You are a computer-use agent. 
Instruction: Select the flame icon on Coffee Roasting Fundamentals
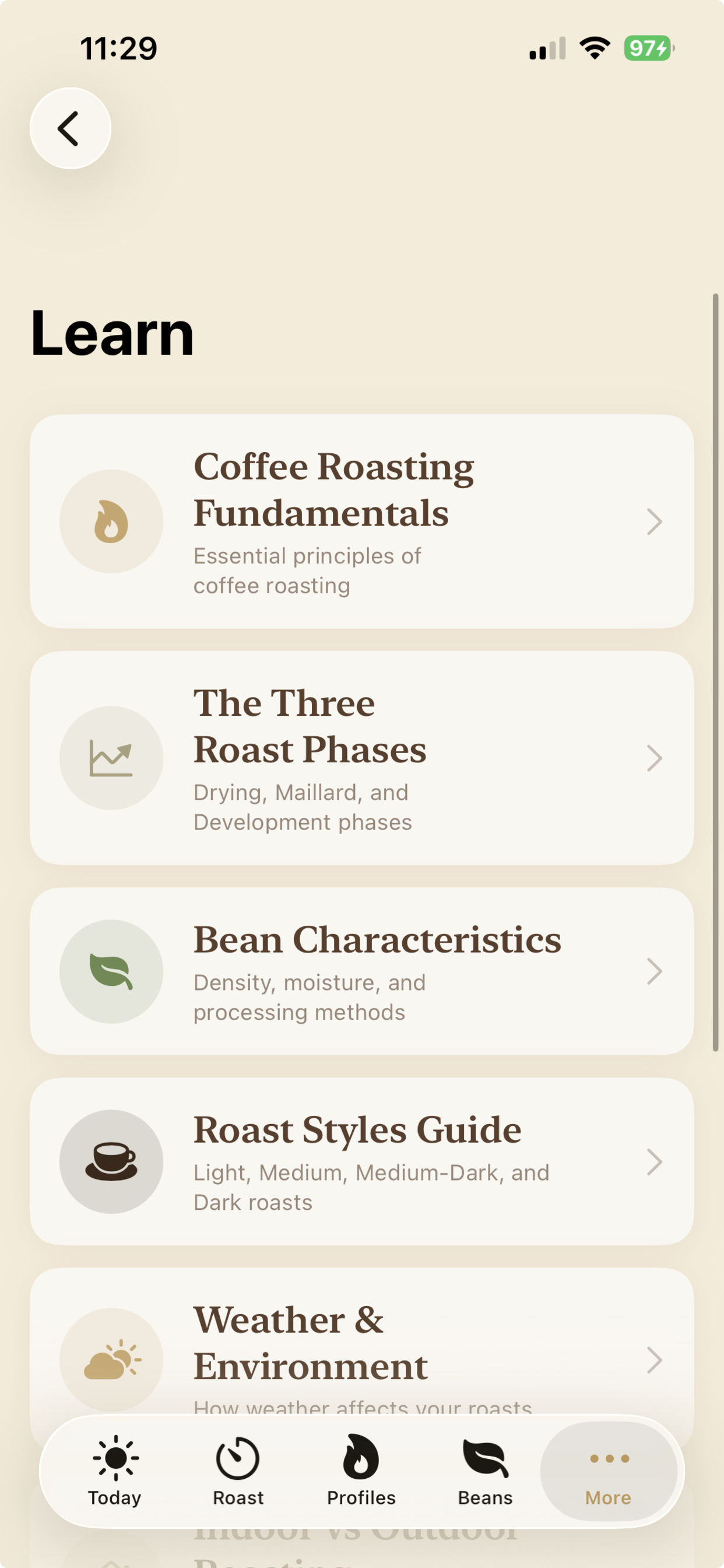tap(111, 521)
